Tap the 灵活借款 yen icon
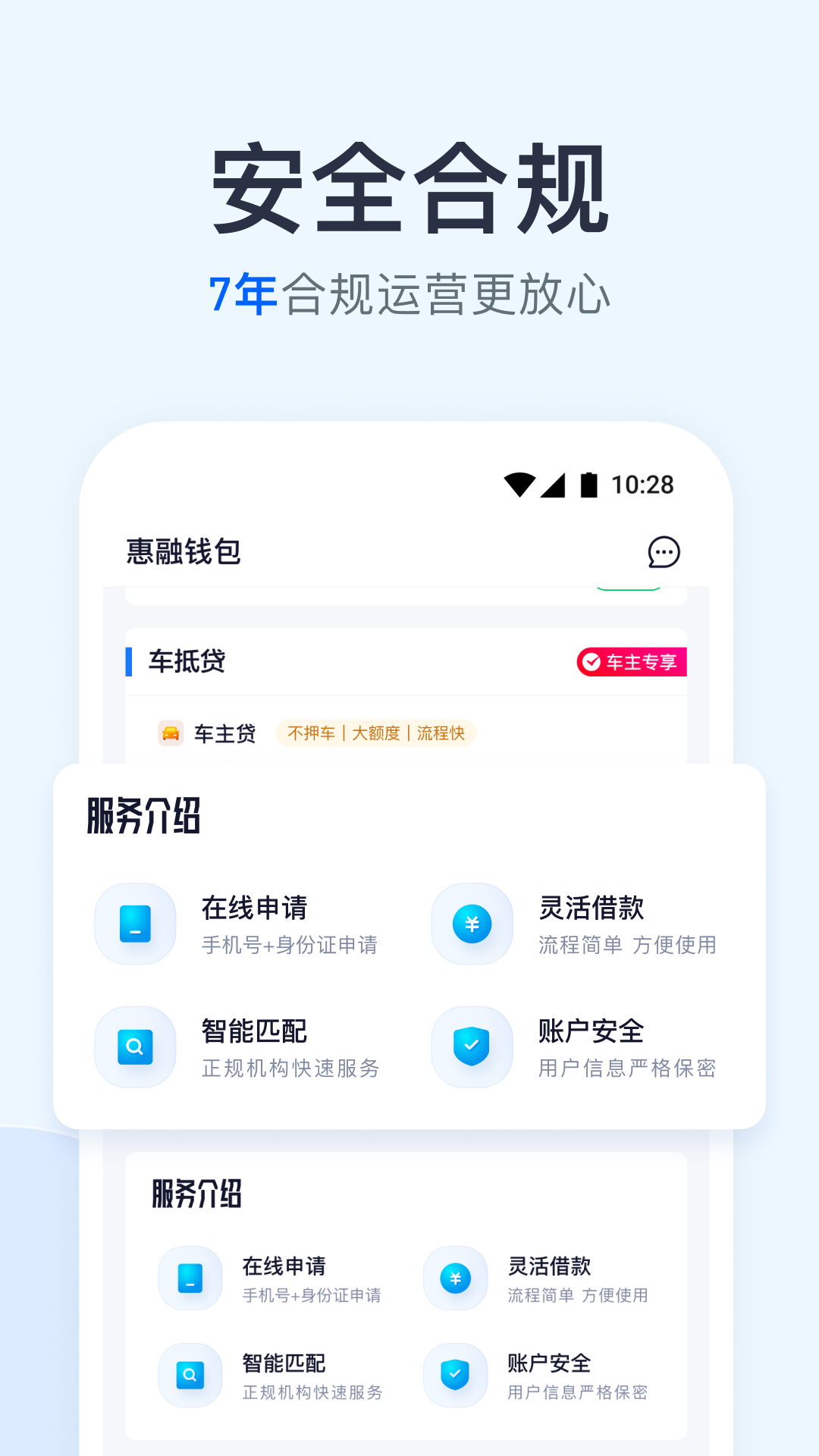819x1456 pixels. tap(471, 924)
